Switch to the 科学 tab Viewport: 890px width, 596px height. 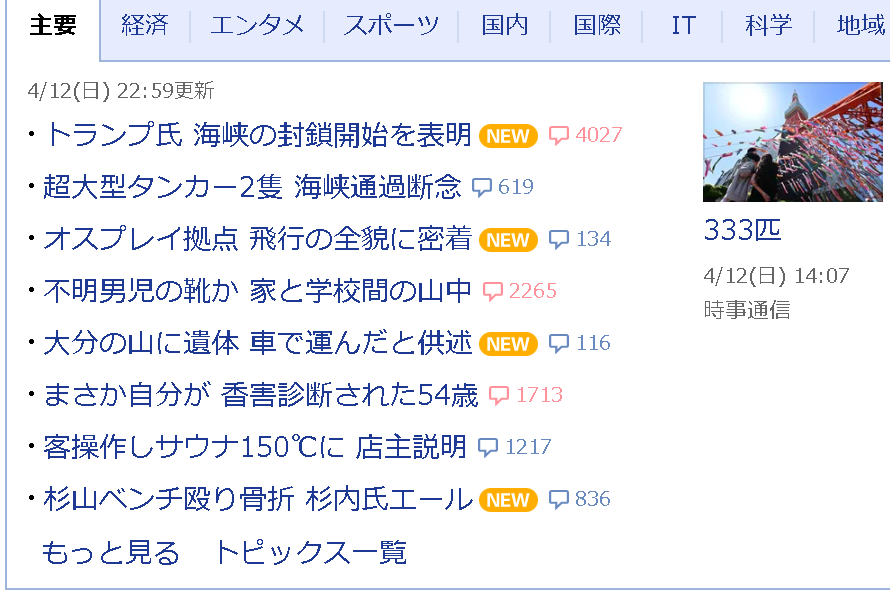[768, 26]
